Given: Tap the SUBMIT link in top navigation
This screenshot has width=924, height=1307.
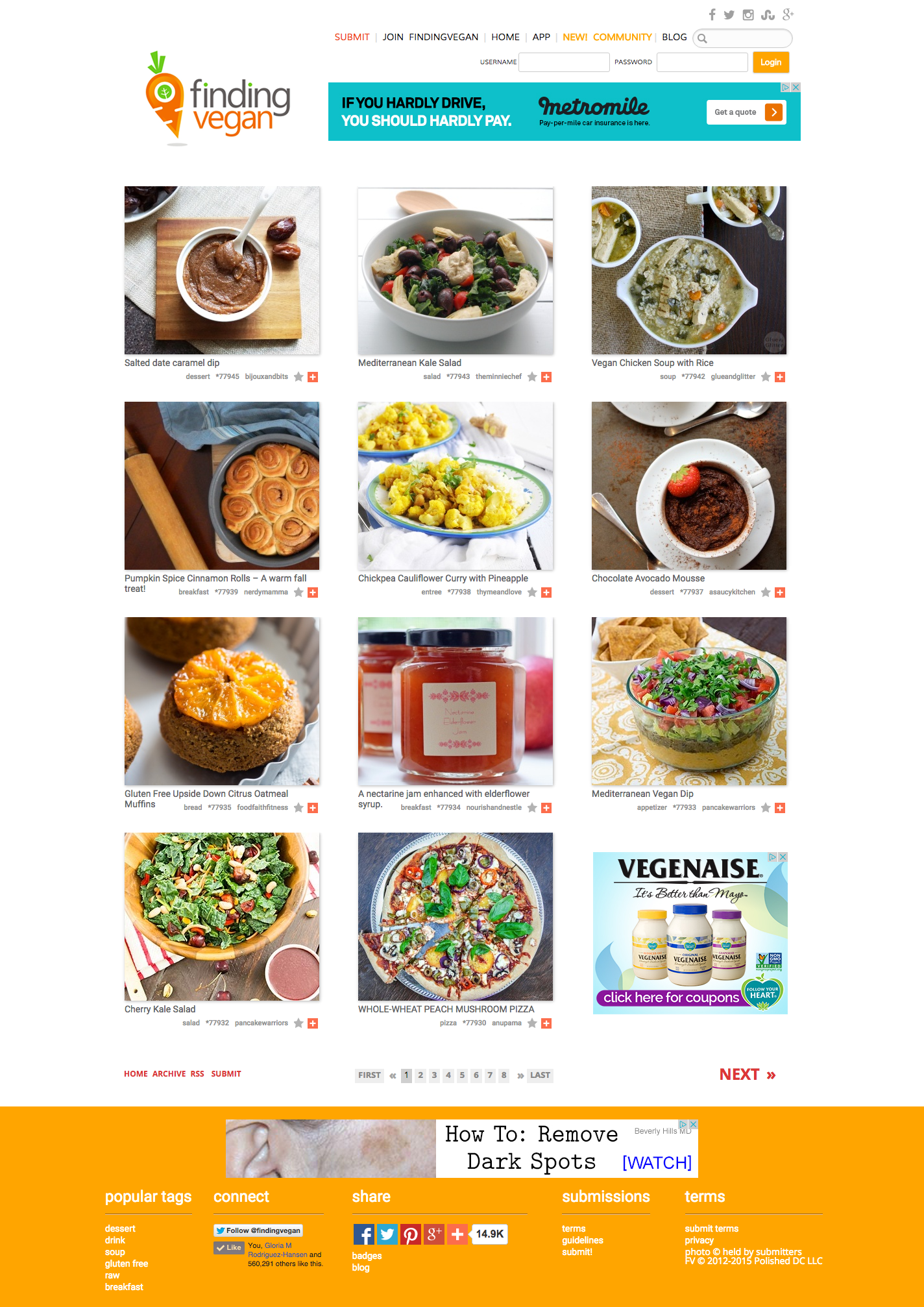Looking at the screenshot, I should coord(352,37).
